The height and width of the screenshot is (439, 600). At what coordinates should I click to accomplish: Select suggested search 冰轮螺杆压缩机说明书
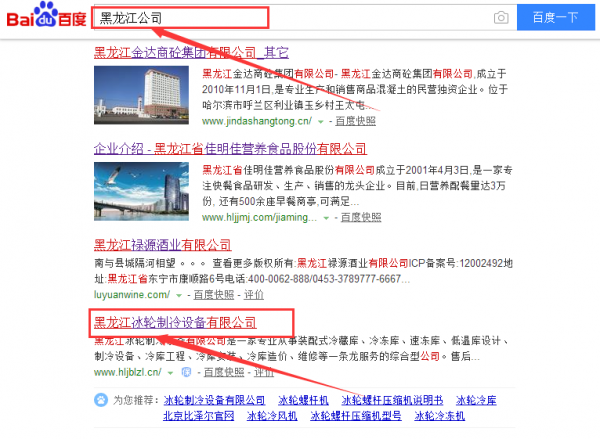click(394, 400)
